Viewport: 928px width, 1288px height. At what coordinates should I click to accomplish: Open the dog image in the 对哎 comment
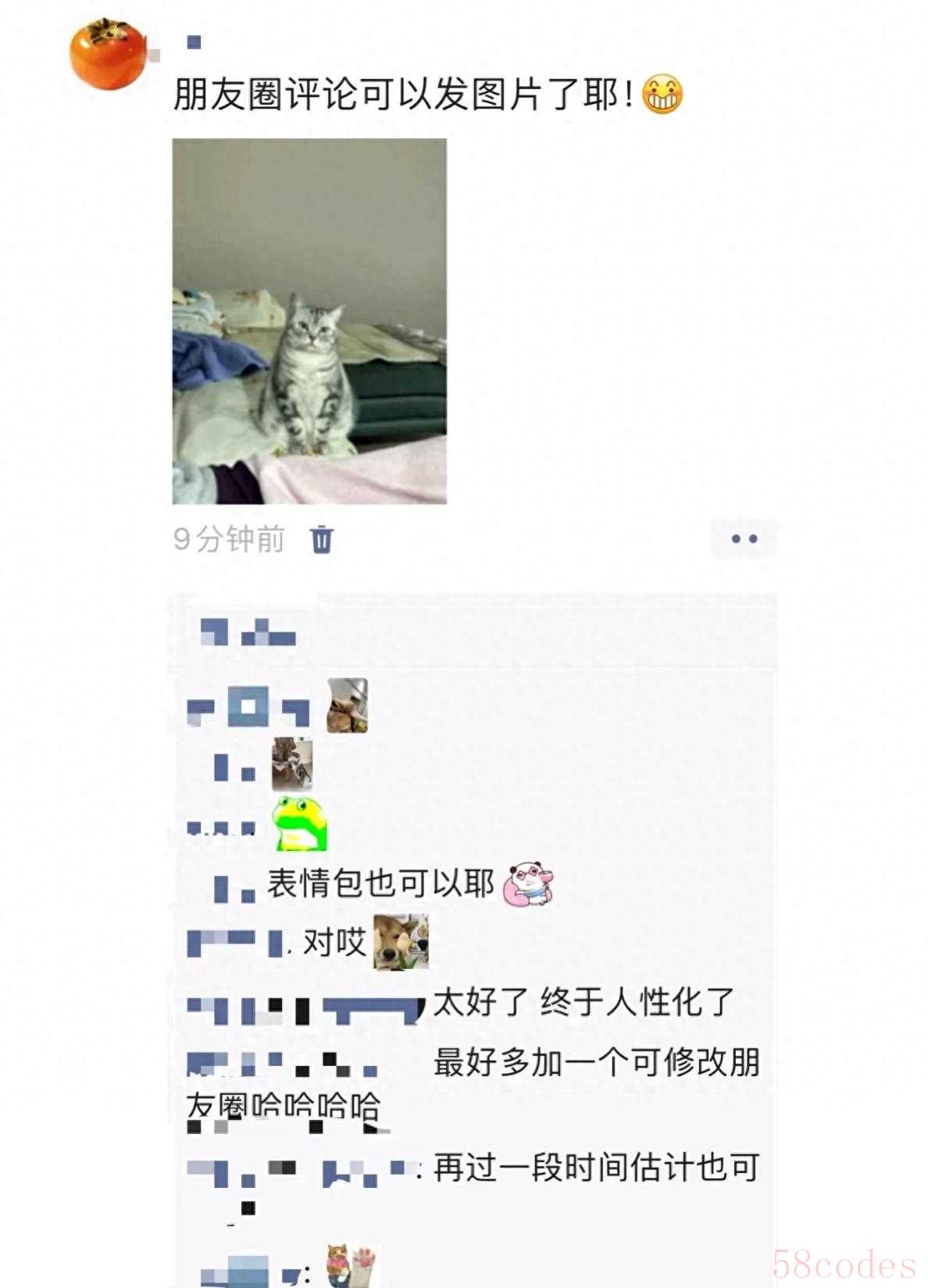click(401, 942)
